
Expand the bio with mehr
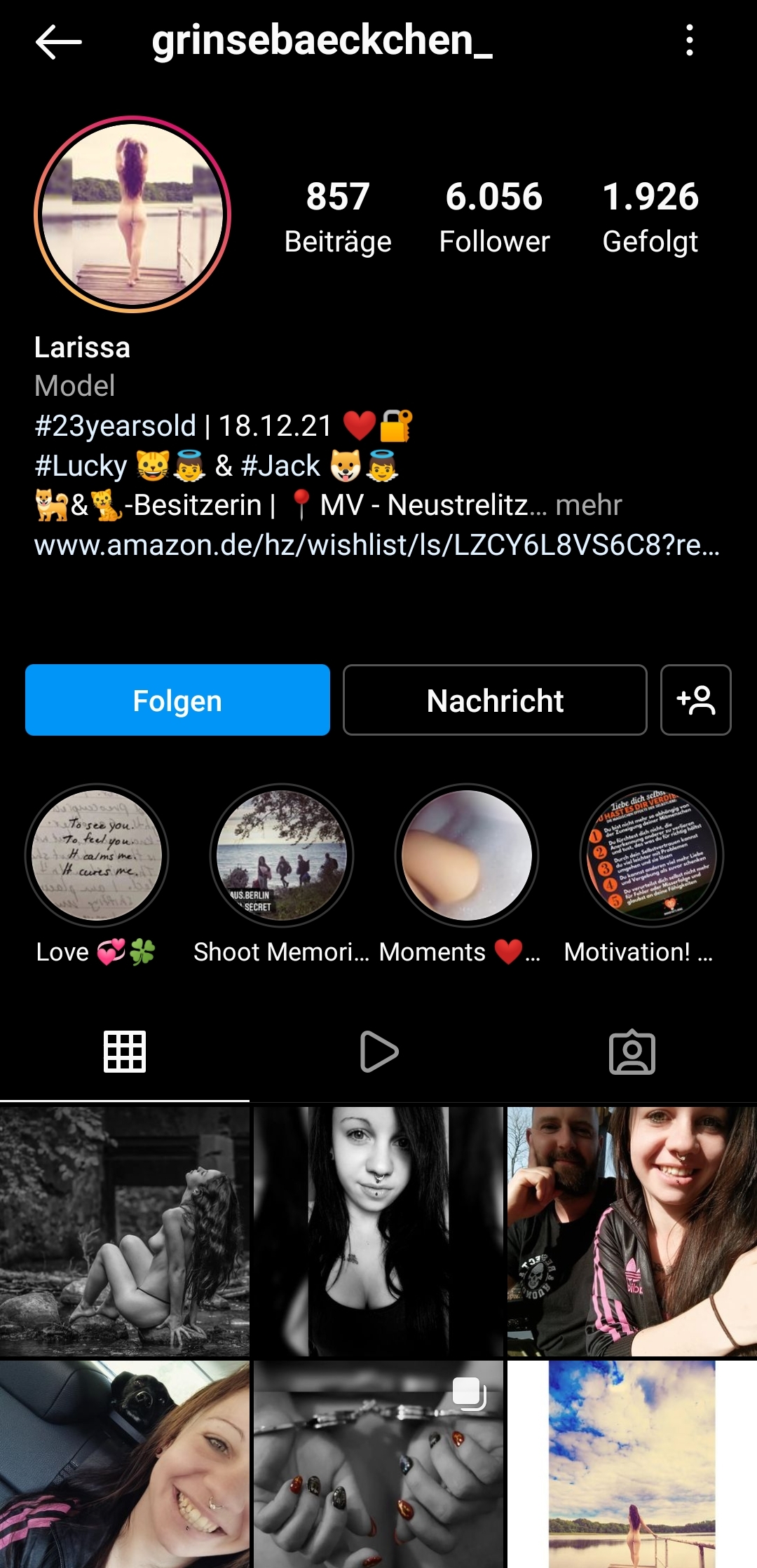[x=588, y=505]
